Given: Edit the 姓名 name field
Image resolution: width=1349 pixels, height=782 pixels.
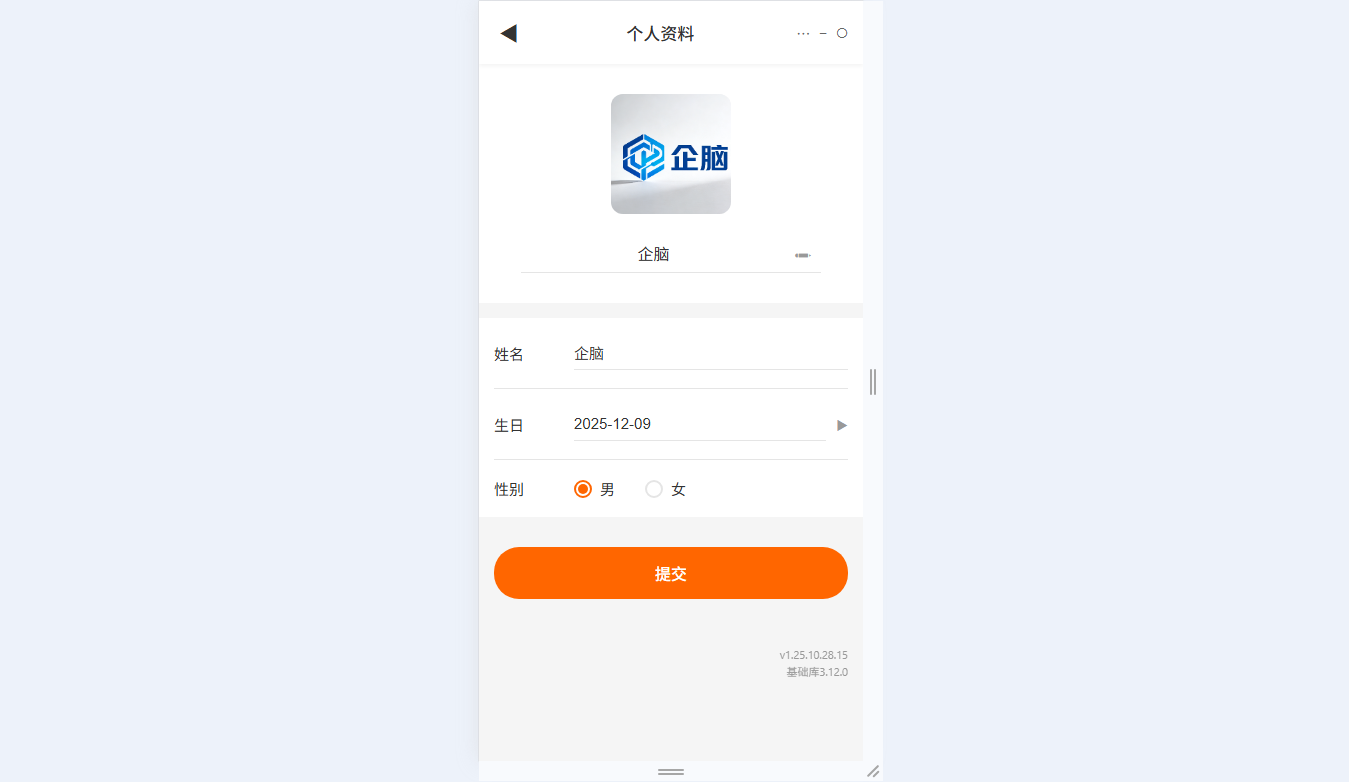Looking at the screenshot, I should (x=709, y=354).
